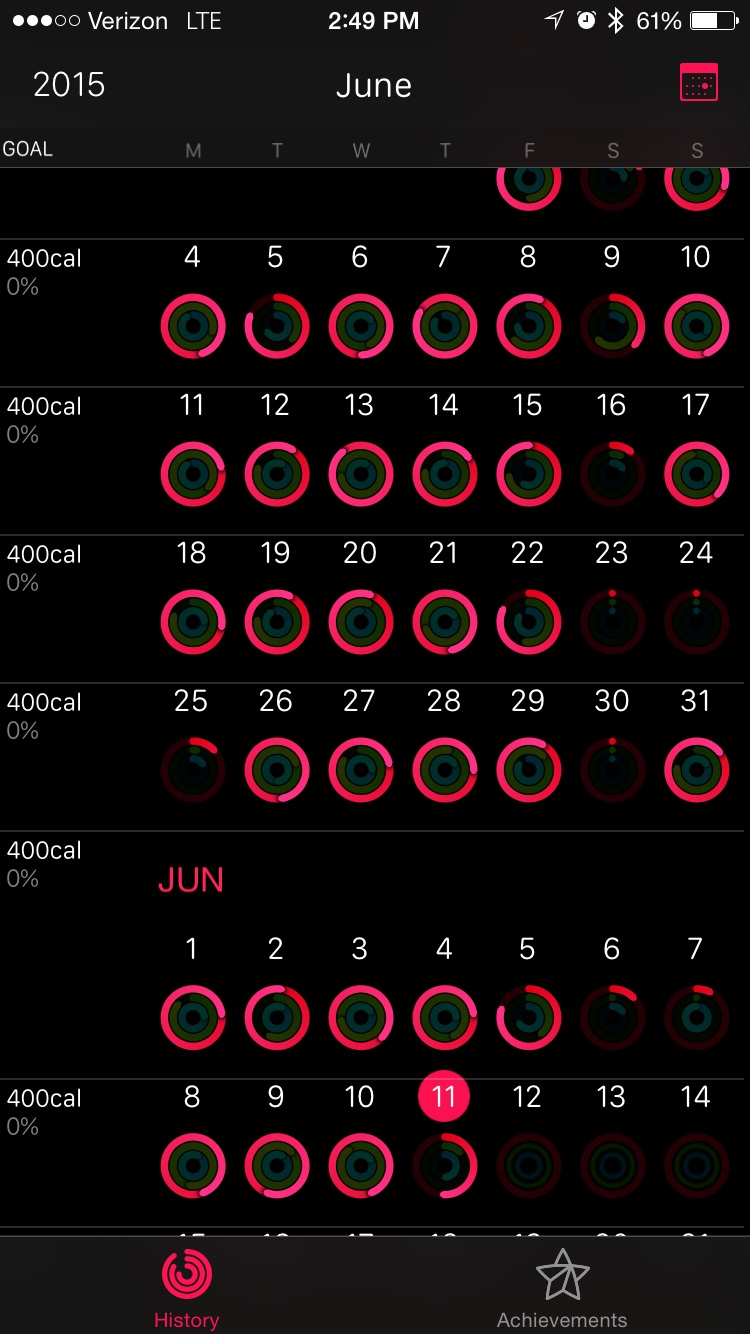Viewport: 750px width, 1334px height.
Task: Open June 8 activity details
Action: coord(193,1166)
